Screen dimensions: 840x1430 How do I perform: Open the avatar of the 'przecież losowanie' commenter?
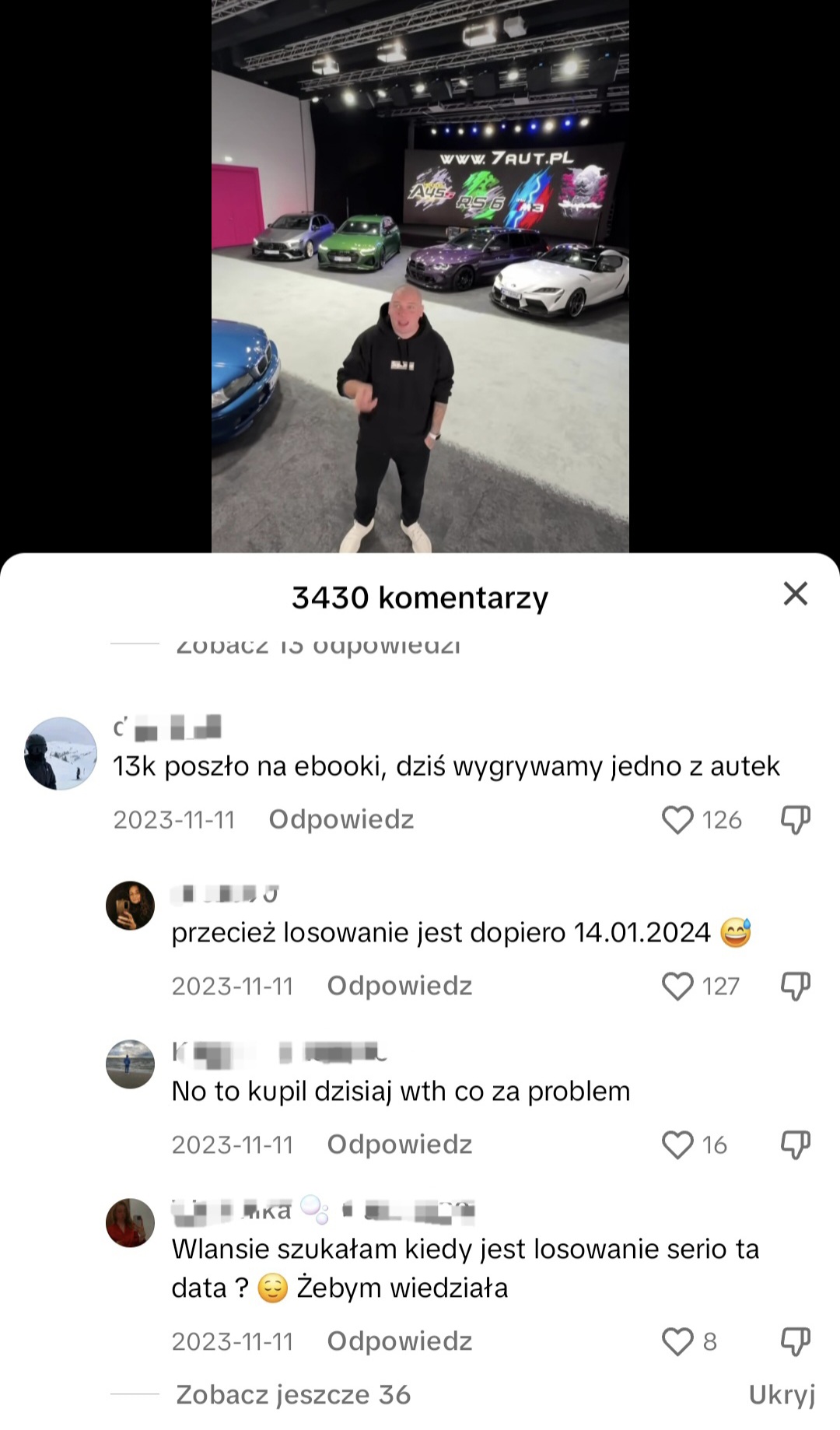click(x=130, y=906)
